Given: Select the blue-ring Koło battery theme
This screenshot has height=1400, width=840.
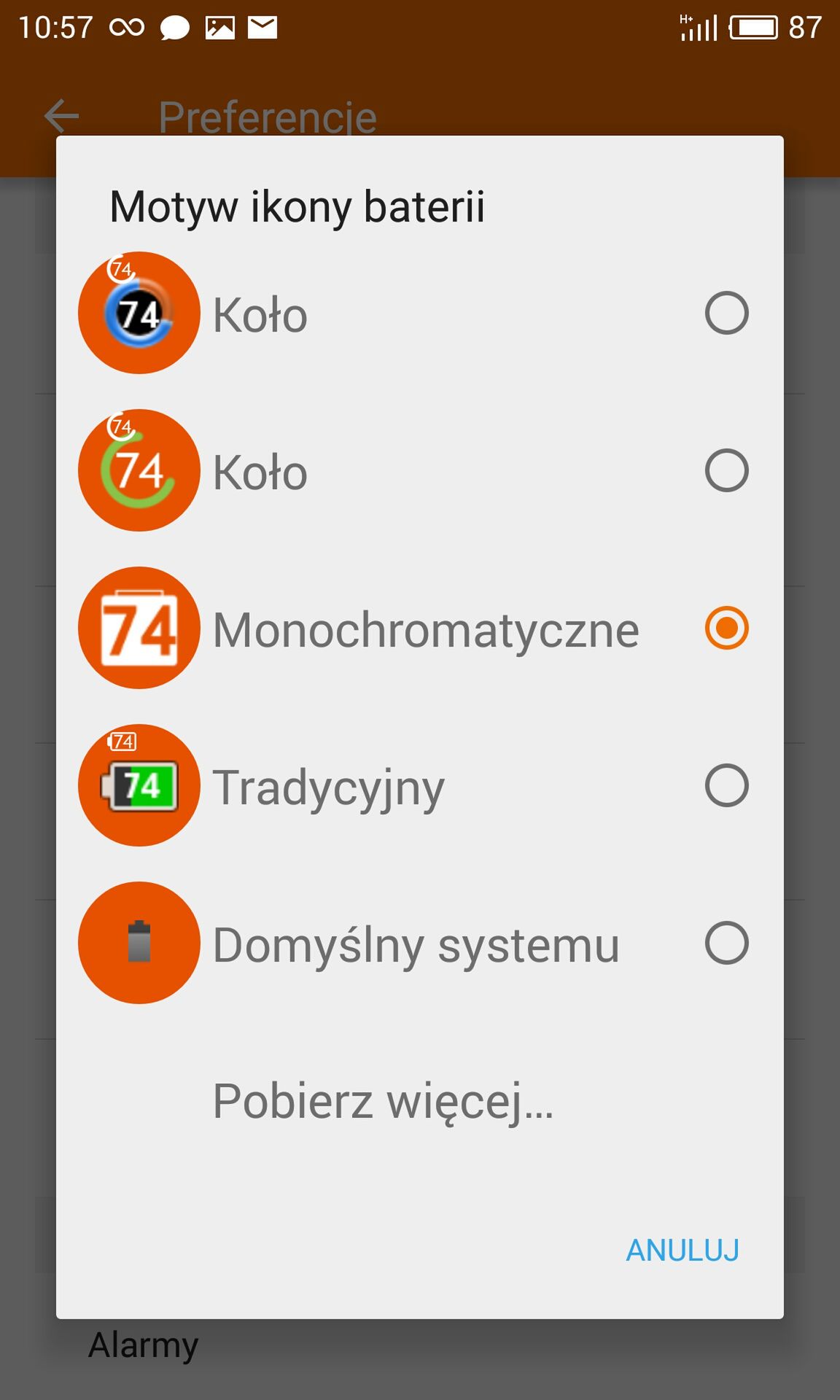Looking at the screenshot, I should click(419, 313).
